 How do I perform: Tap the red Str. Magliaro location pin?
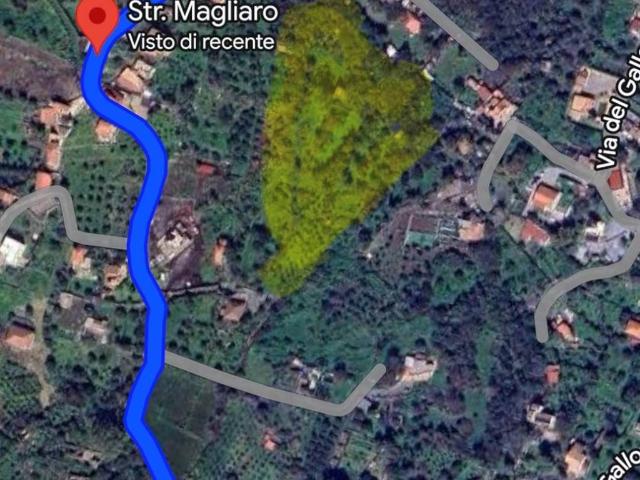[x=98, y=18]
